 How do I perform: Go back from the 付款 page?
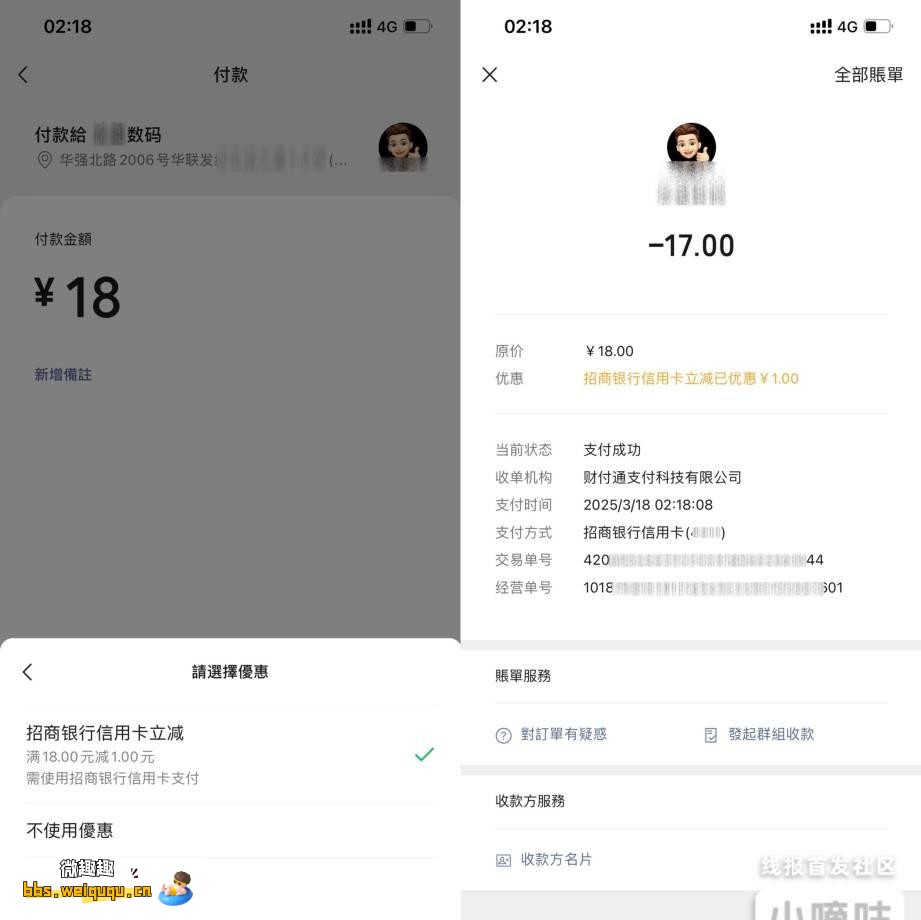24,75
